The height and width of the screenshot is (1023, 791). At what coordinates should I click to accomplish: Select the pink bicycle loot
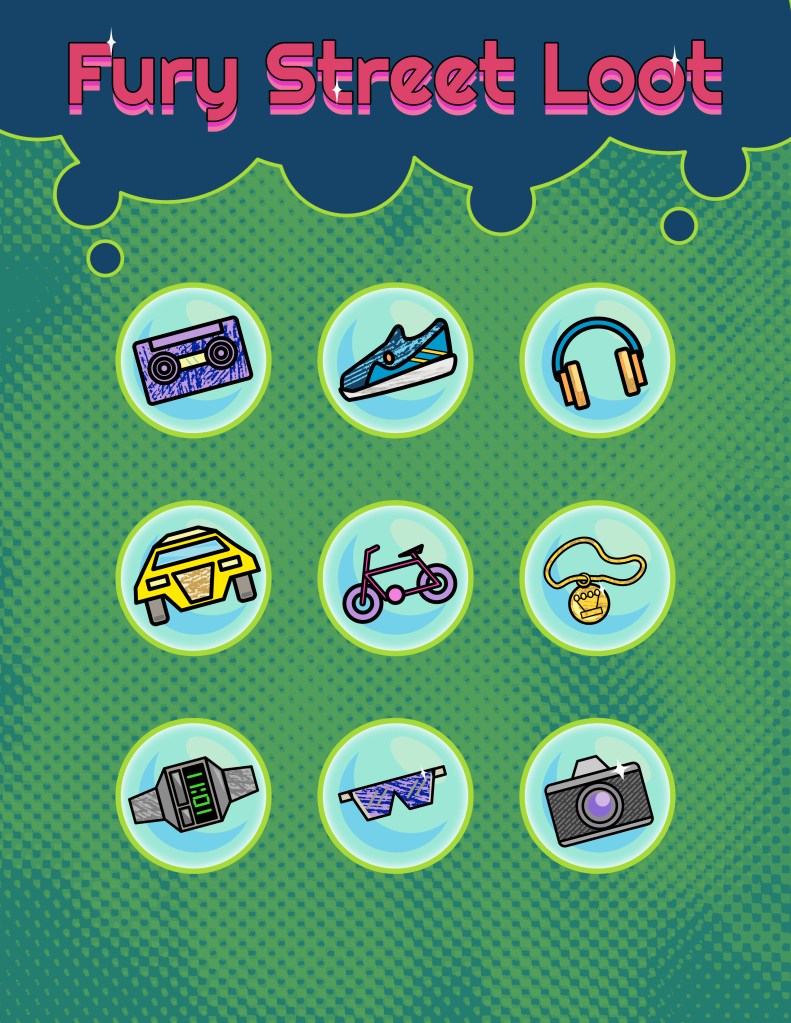[396, 578]
